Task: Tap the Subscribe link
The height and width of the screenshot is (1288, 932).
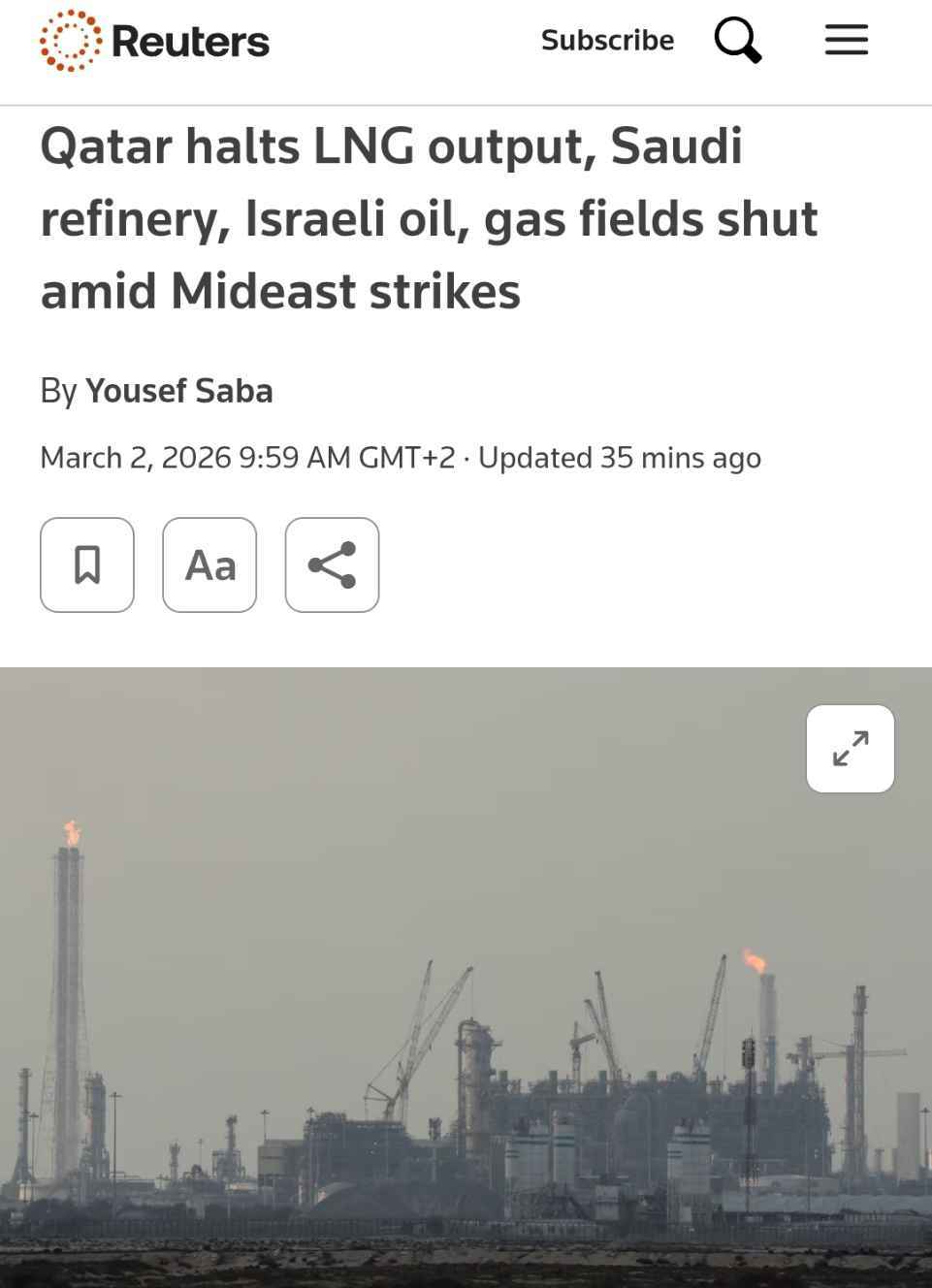Action: (607, 41)
